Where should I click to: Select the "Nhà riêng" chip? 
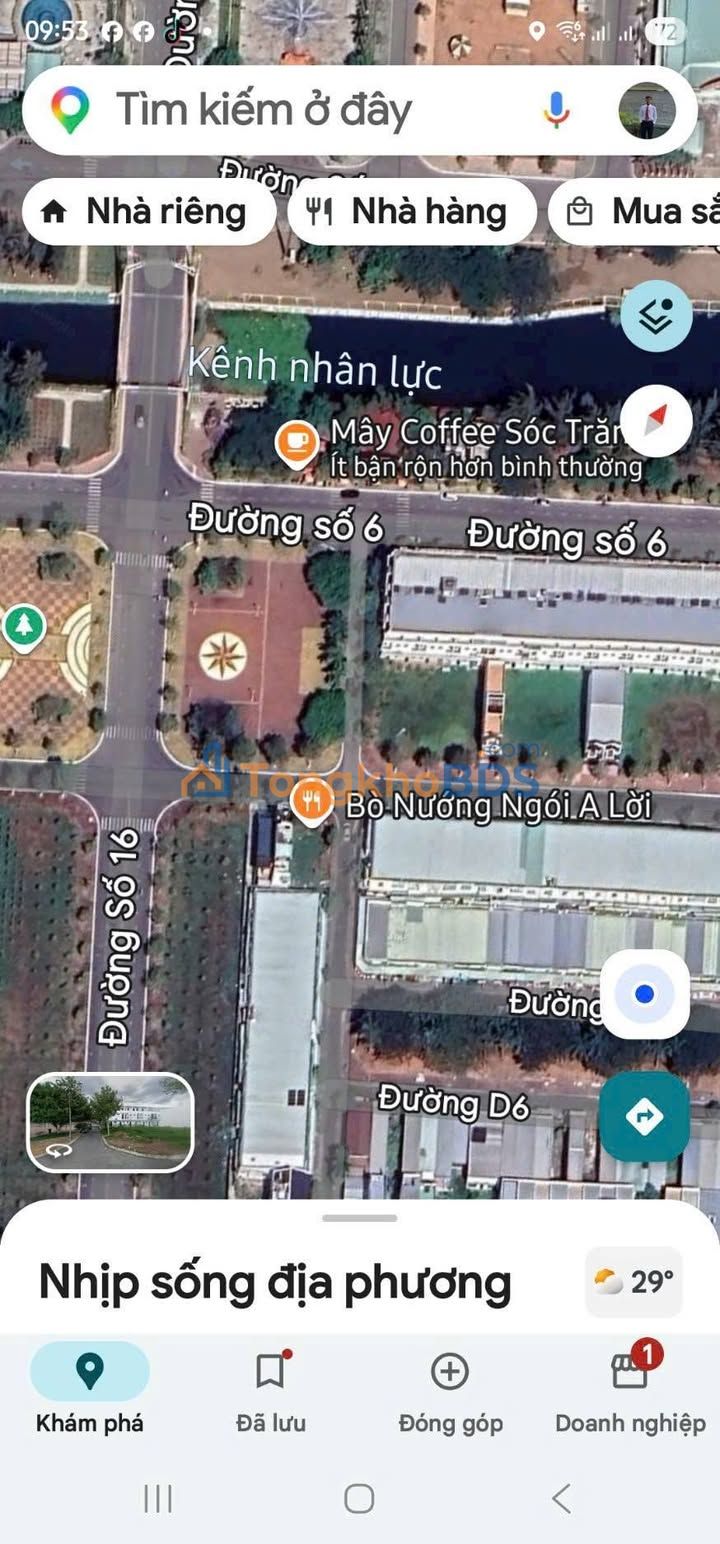[x=148, y=212]
